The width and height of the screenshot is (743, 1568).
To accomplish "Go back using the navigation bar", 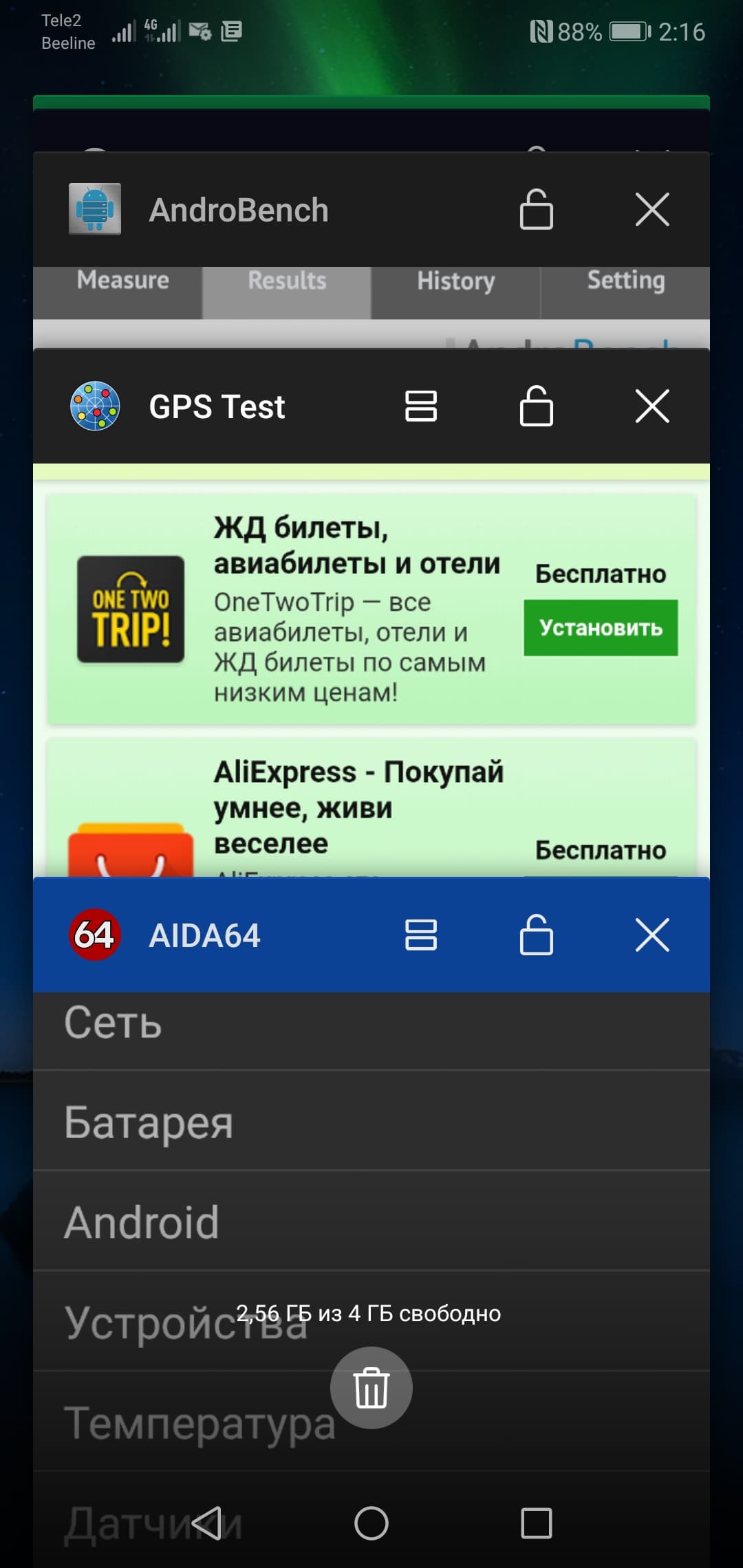I will pos(206,1523).
